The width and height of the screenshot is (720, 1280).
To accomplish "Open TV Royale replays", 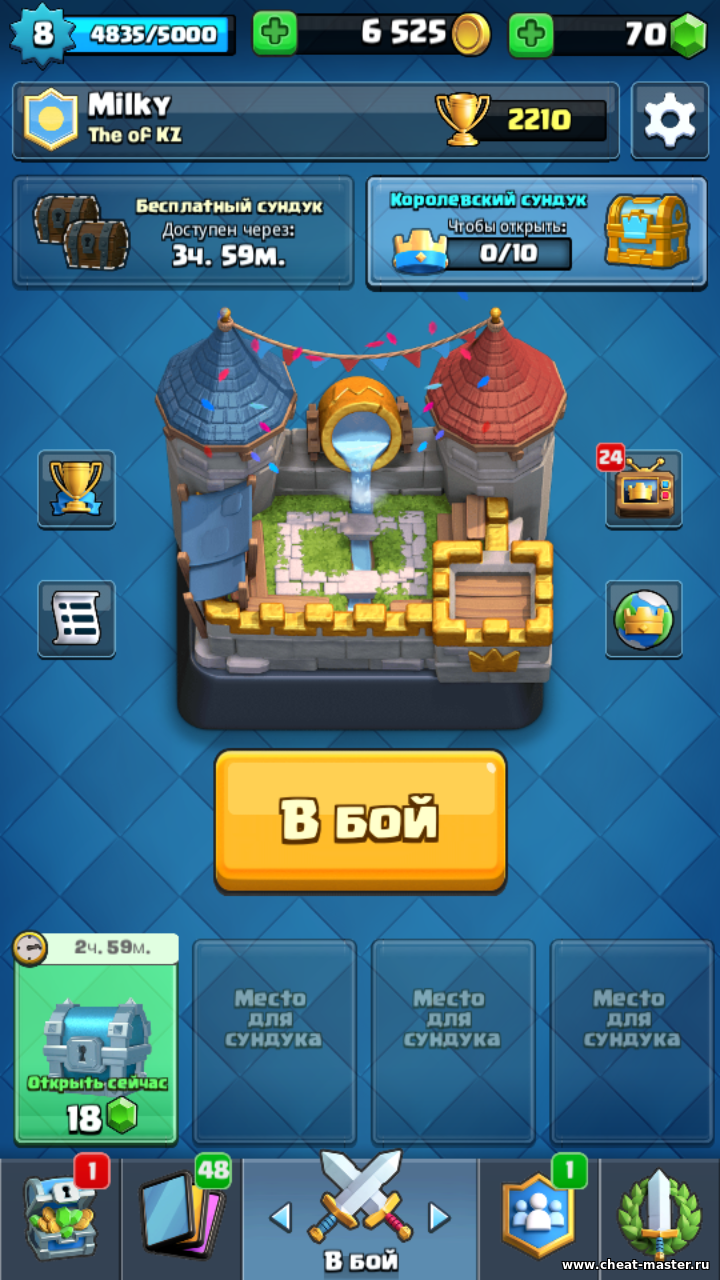I will coord(643,488).
